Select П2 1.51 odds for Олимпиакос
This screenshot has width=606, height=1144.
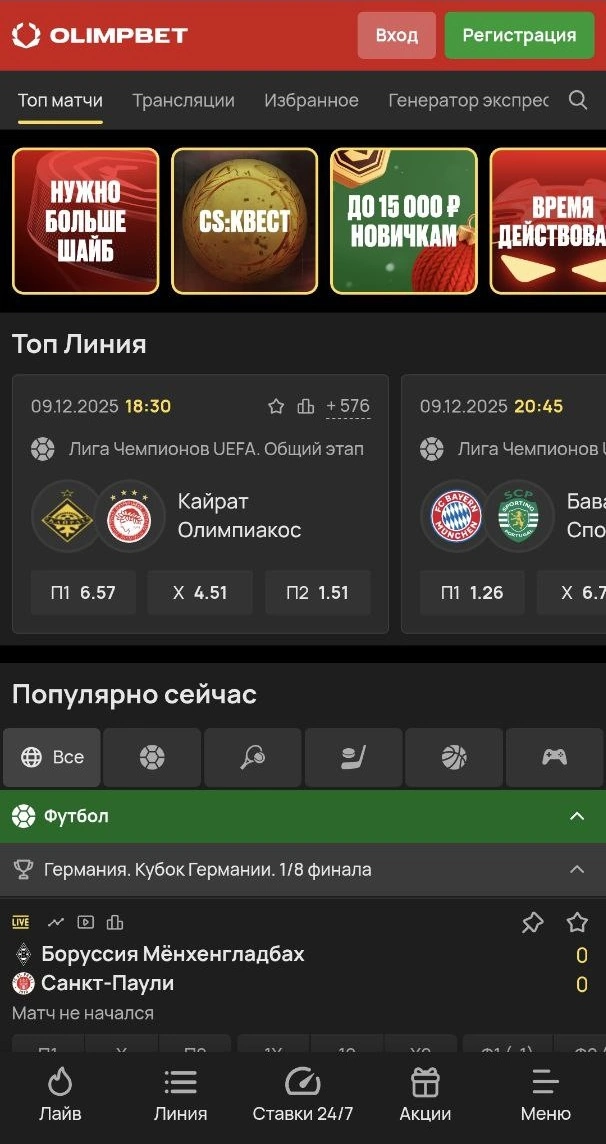317,592
